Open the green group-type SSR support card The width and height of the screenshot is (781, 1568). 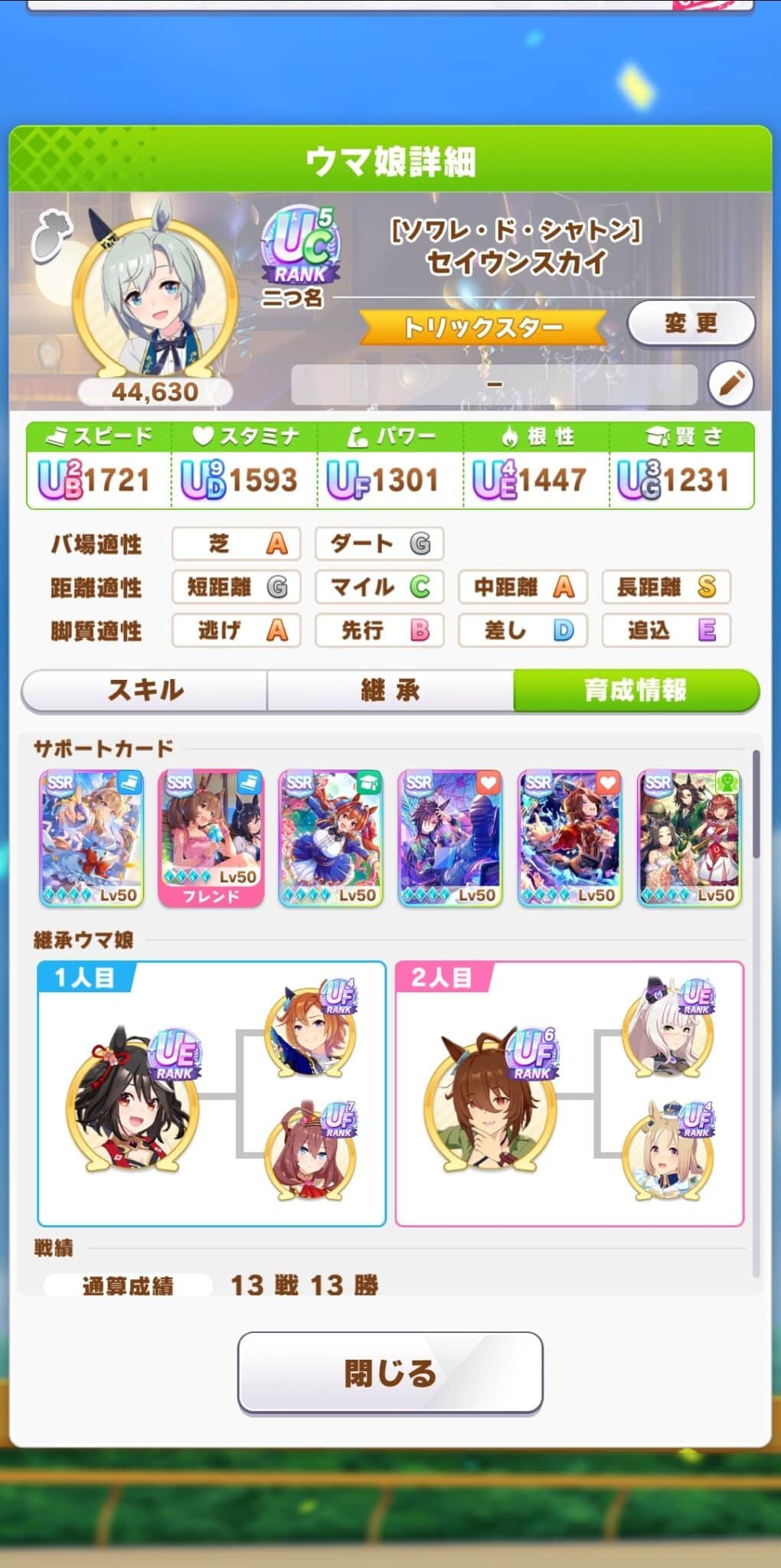690,838
